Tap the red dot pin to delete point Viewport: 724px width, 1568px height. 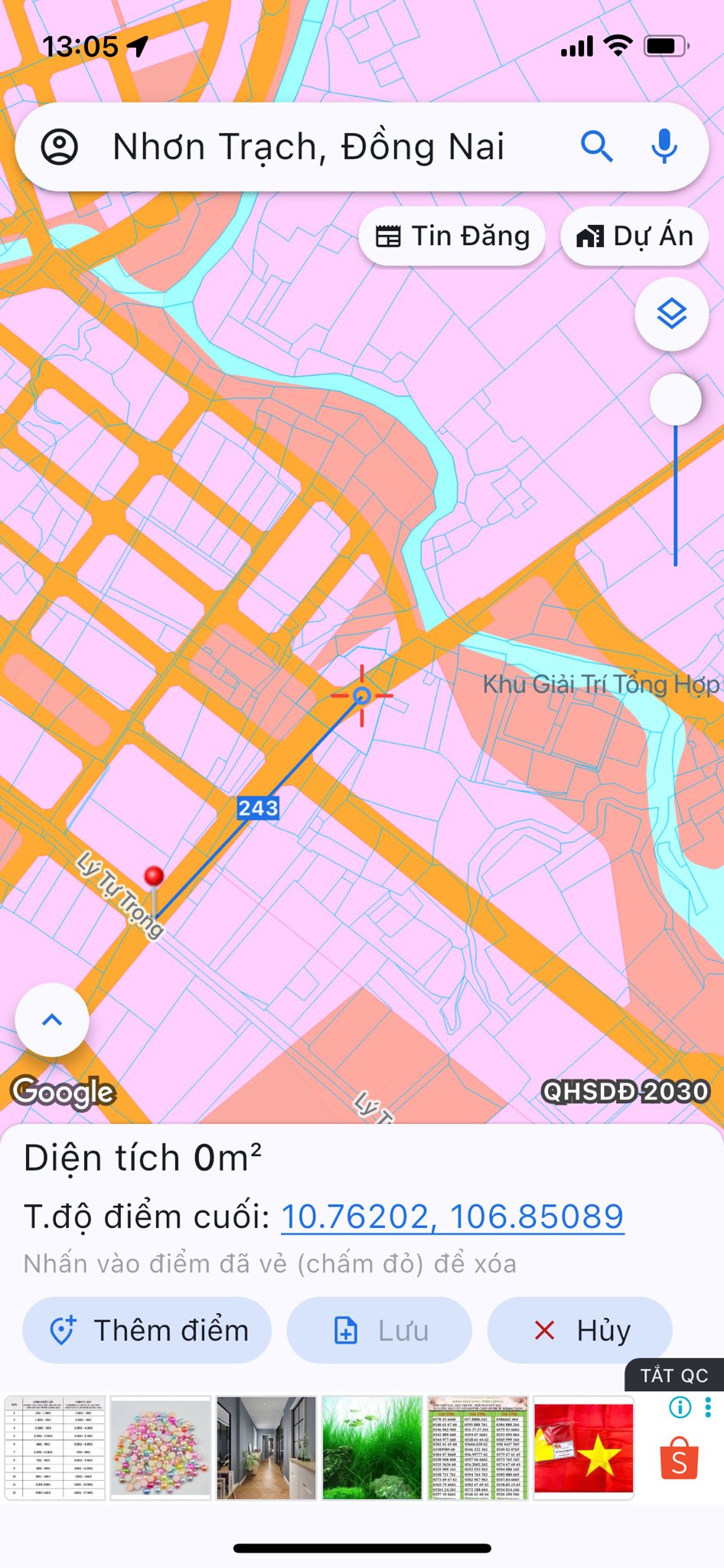pos(154,877)
